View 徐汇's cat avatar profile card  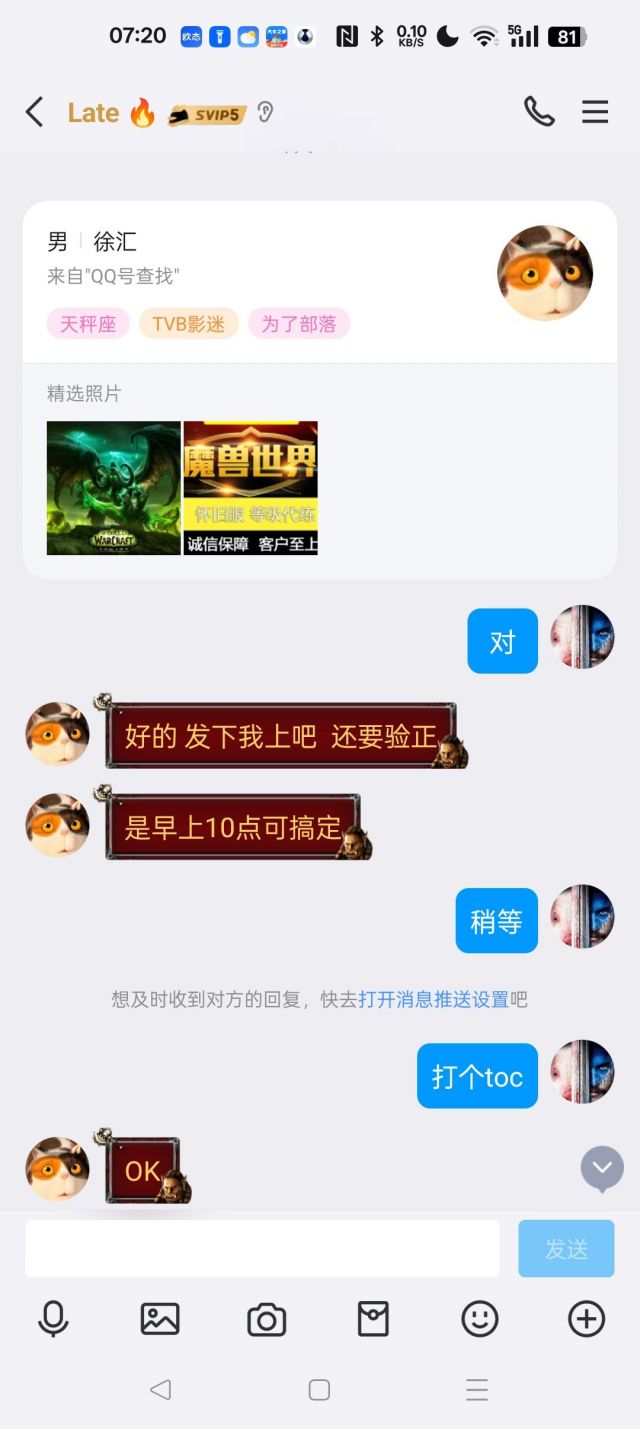tap(545, 273)
